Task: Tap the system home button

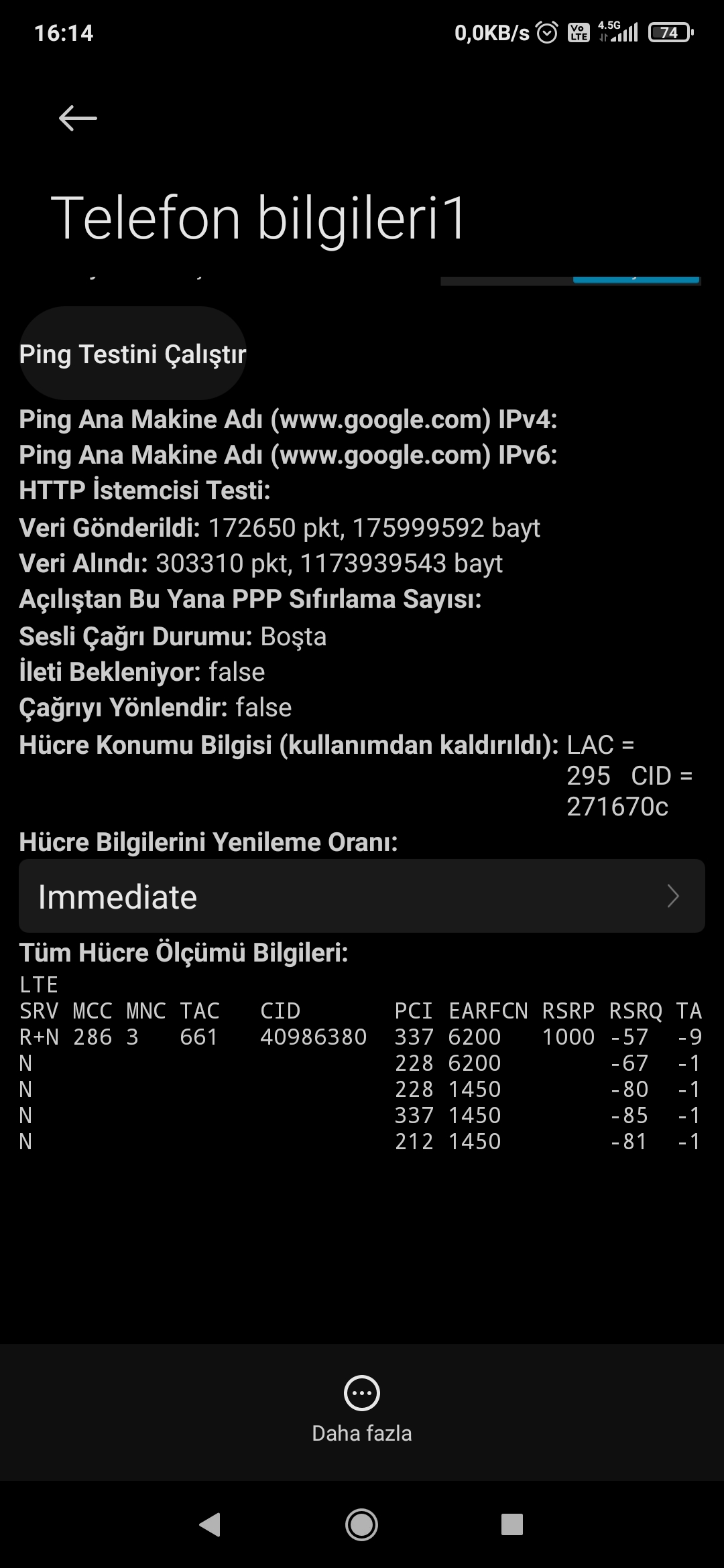Action: (361, 1524)
